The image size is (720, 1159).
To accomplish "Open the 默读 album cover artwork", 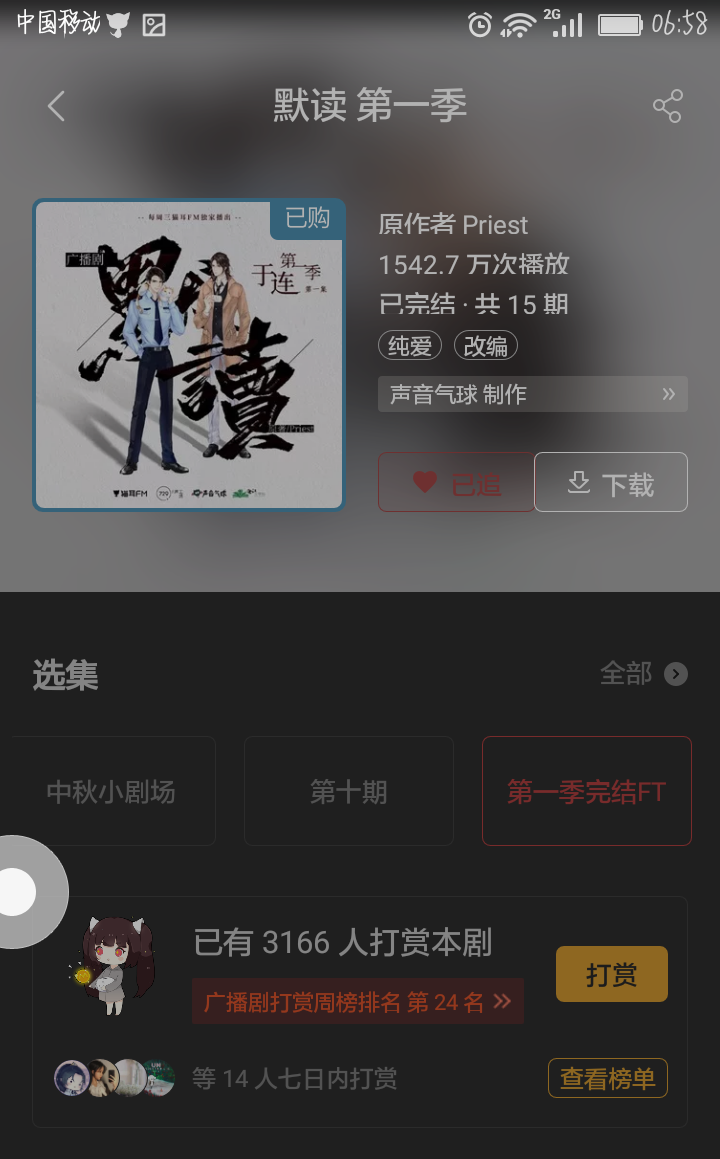I will [189, 354].
